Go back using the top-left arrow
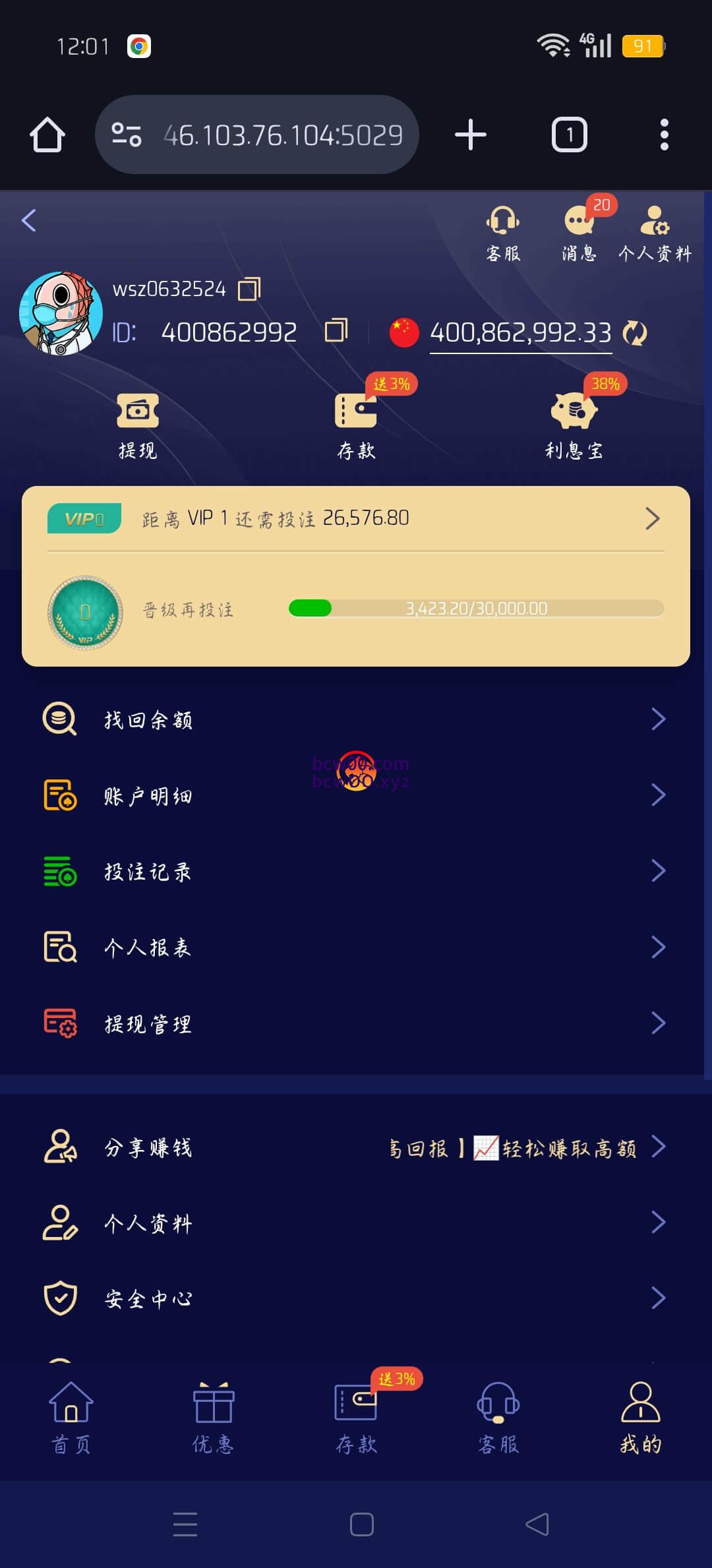 click(x=29, y=220)
